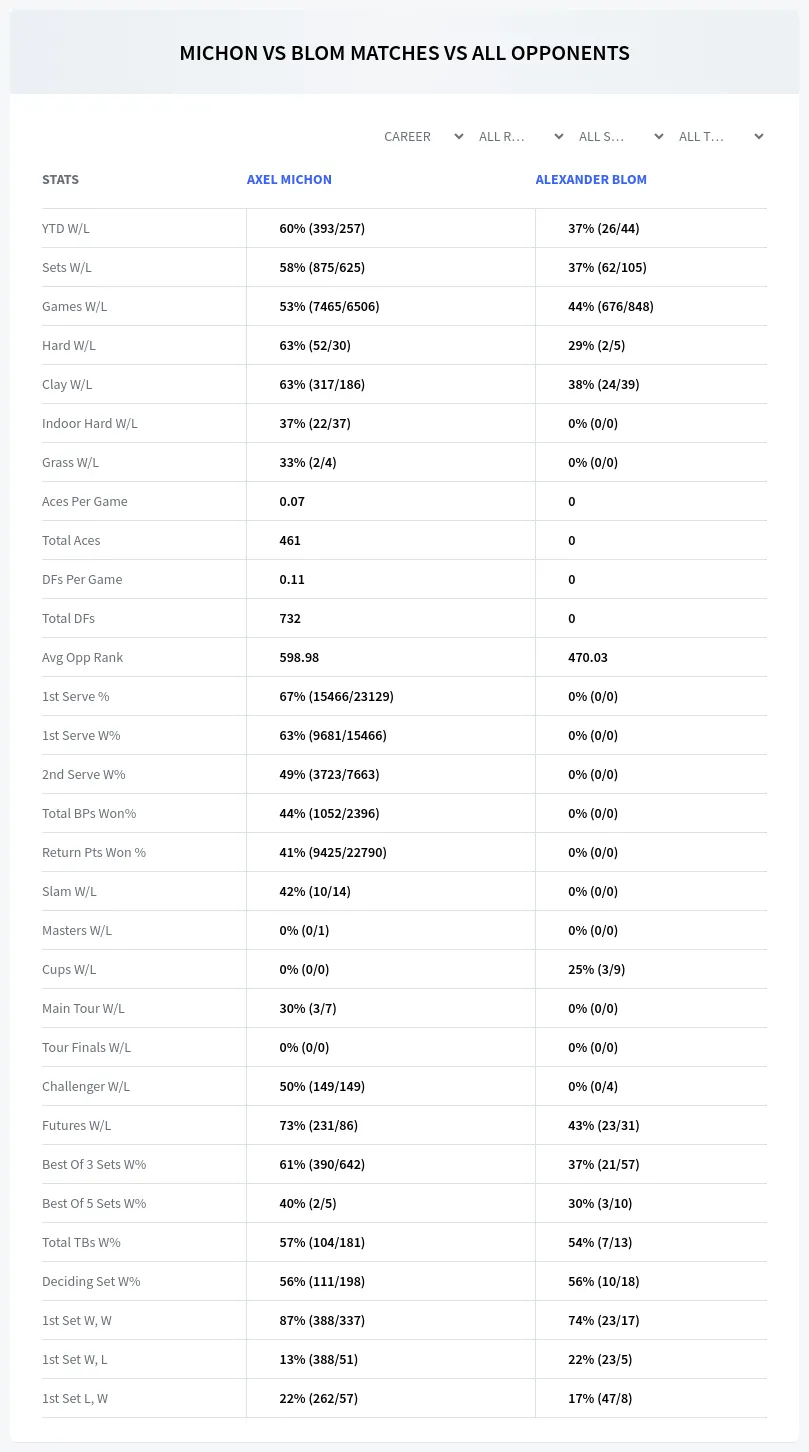Open Axel Michon's player profile link

click(x=289, y=180)
